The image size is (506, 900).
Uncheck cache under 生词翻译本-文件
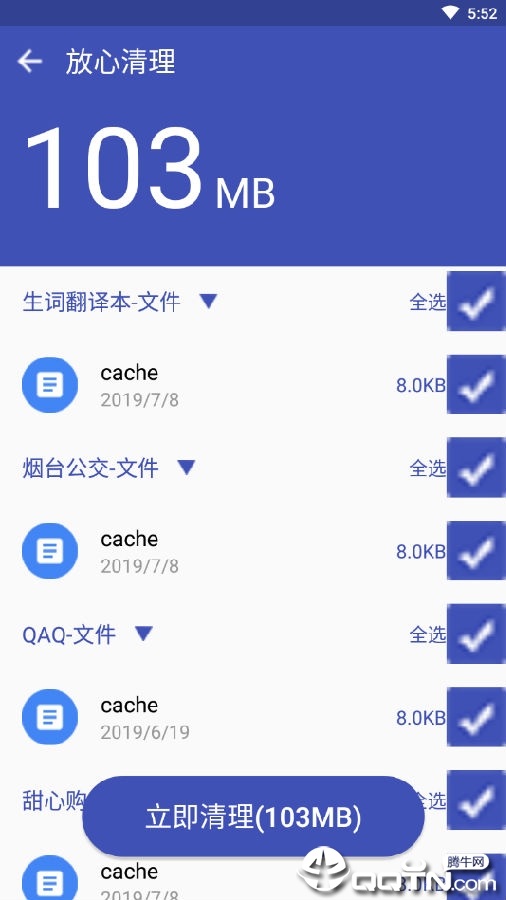[476, 385]
